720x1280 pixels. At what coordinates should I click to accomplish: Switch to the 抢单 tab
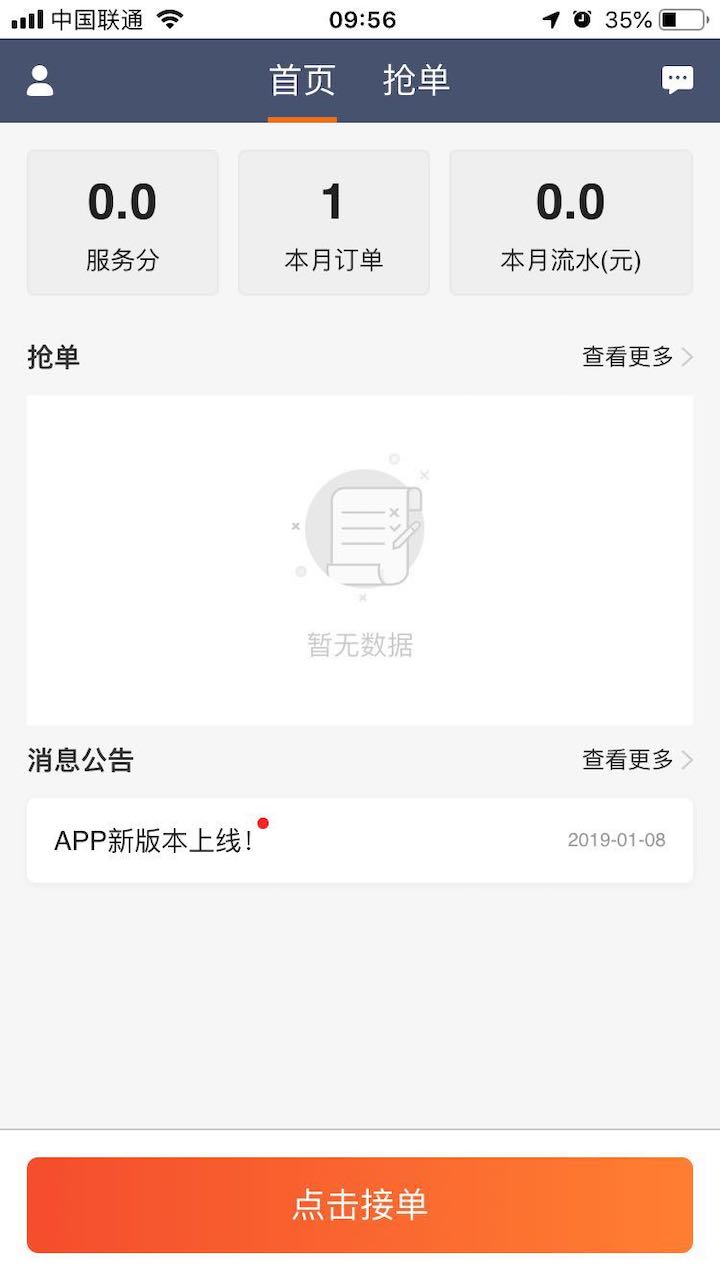tap(416, 81)
